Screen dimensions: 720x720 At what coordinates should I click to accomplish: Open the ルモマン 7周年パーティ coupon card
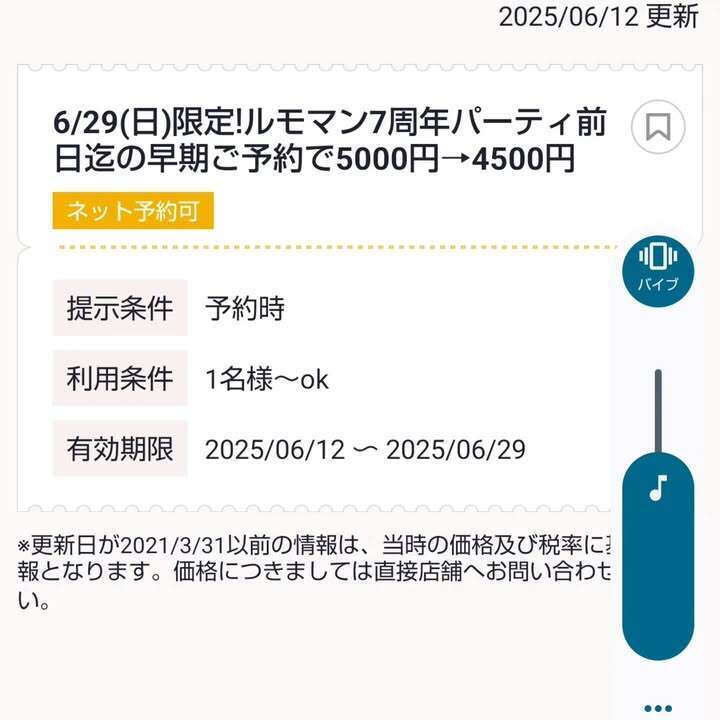328,140
